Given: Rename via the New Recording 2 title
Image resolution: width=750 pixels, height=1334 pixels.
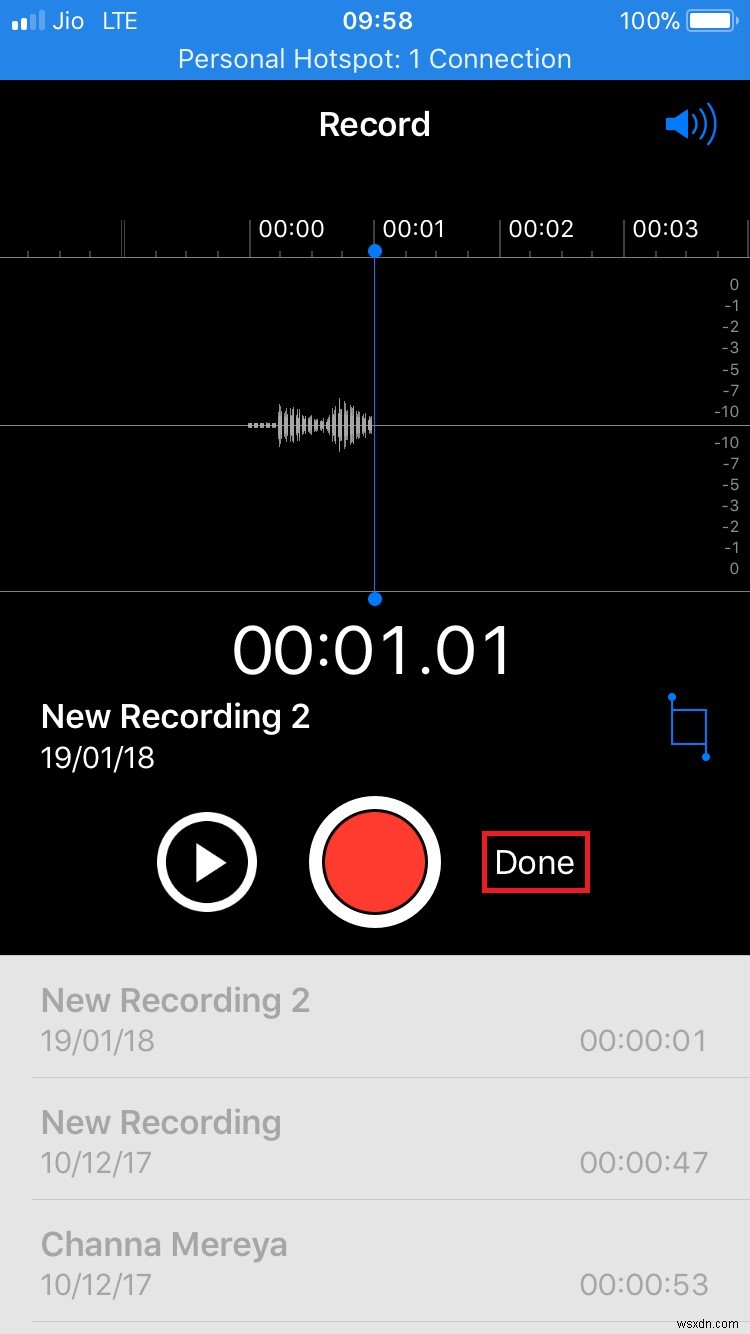Looking at the screenshot, I should (175, 716).
